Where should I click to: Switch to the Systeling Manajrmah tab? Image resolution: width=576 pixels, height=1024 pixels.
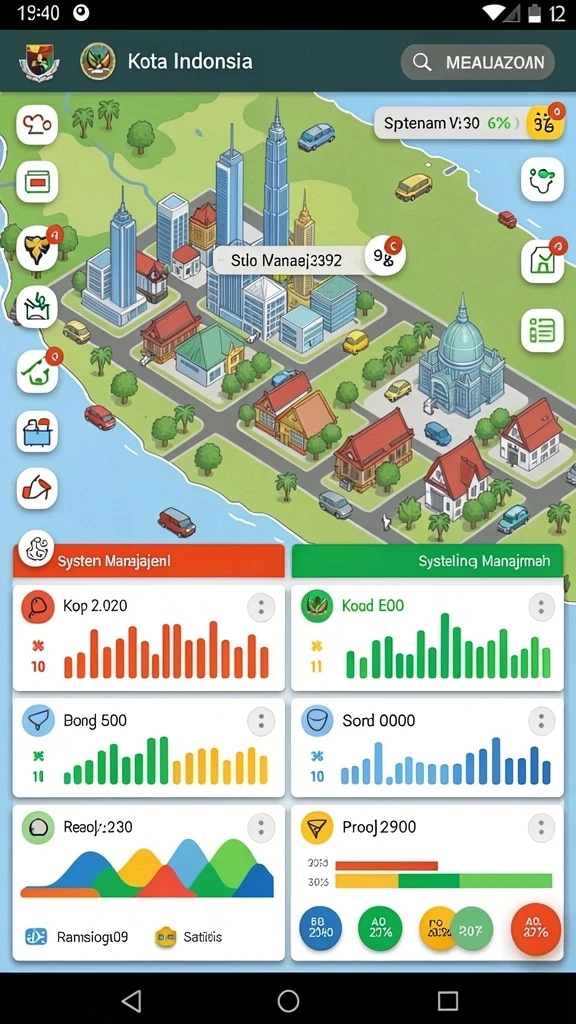click(427, 561)
